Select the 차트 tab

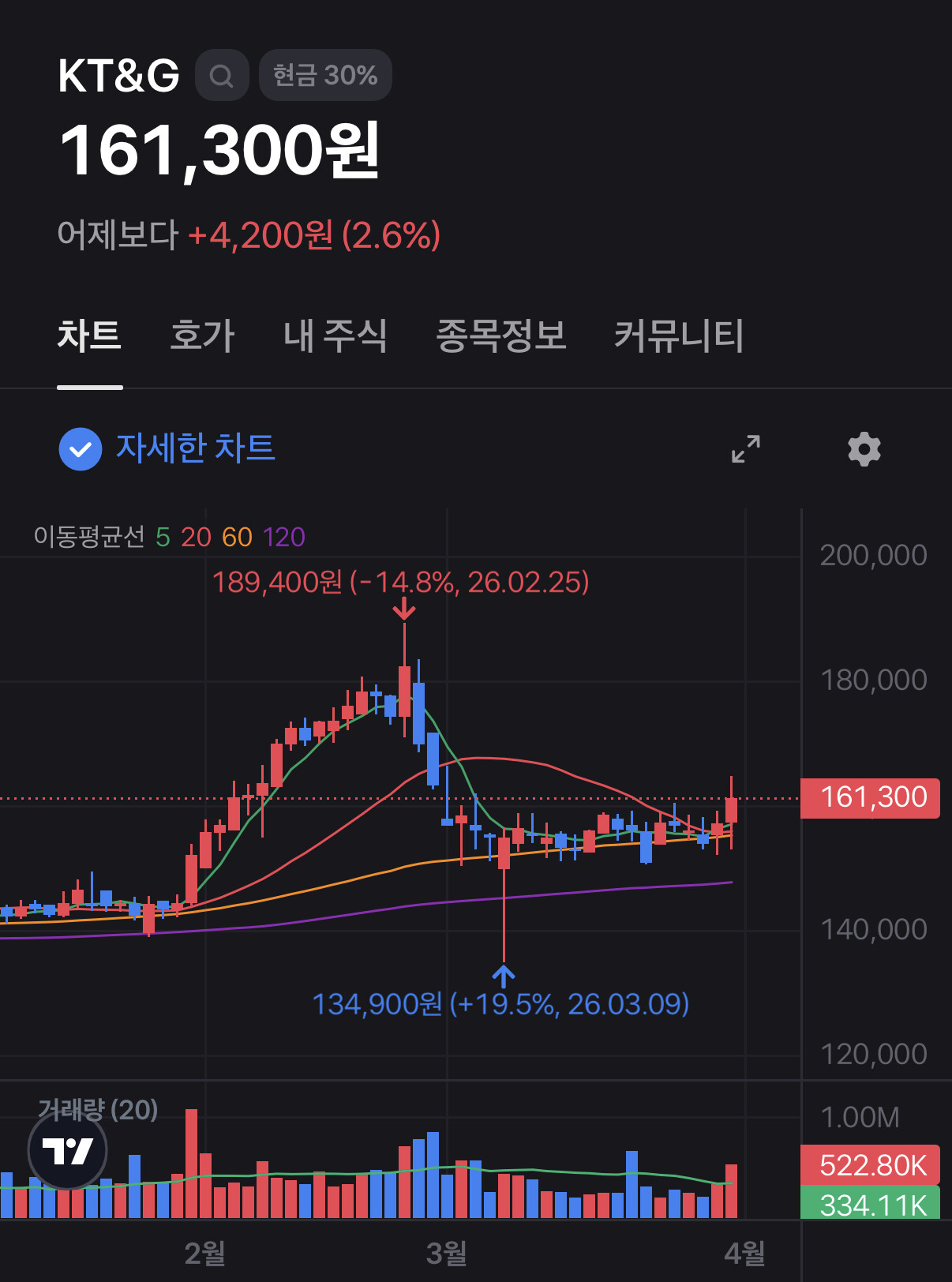tap(89, 335)
